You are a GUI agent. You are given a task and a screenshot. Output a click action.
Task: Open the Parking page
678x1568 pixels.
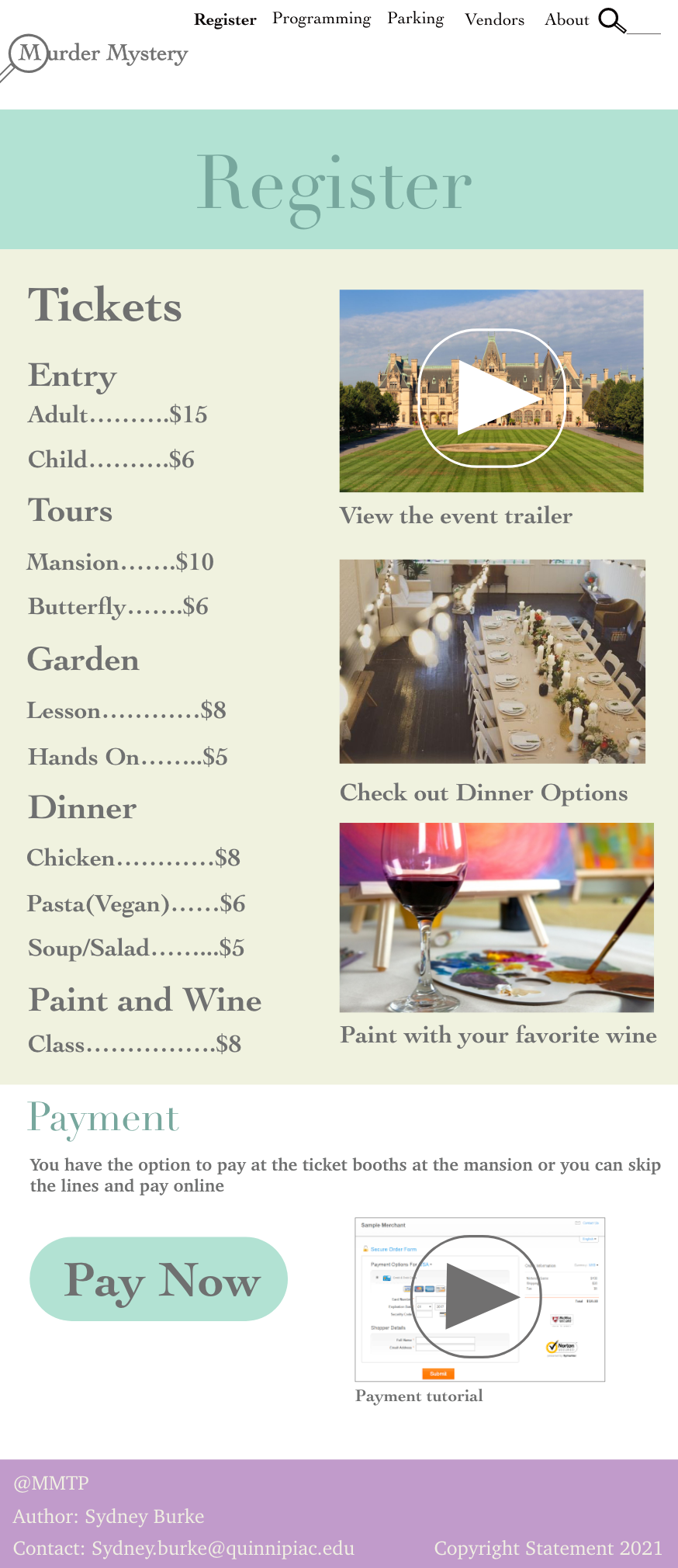tap(416, 19)
